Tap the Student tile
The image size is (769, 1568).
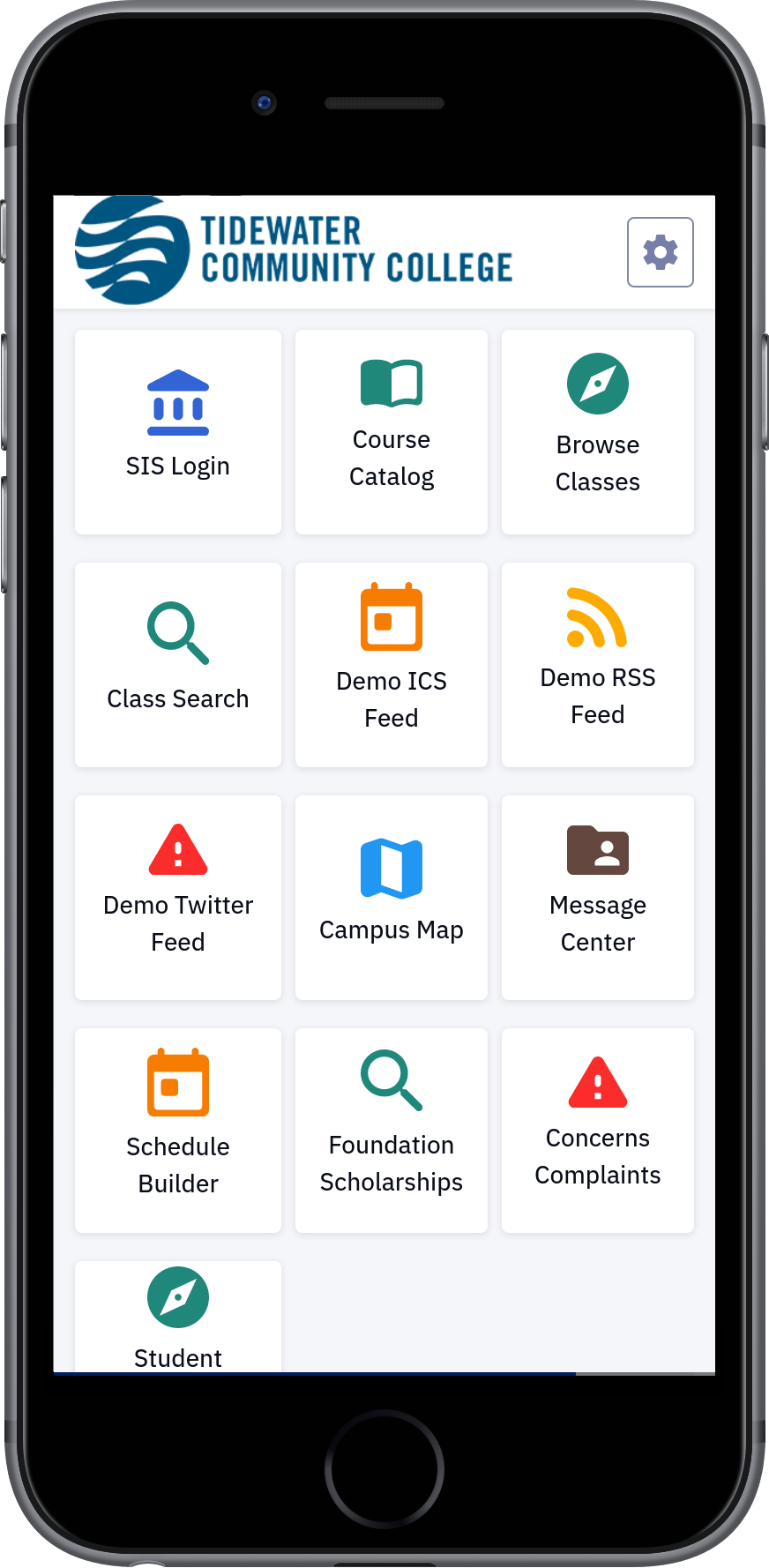click(x=178, y=1318)
